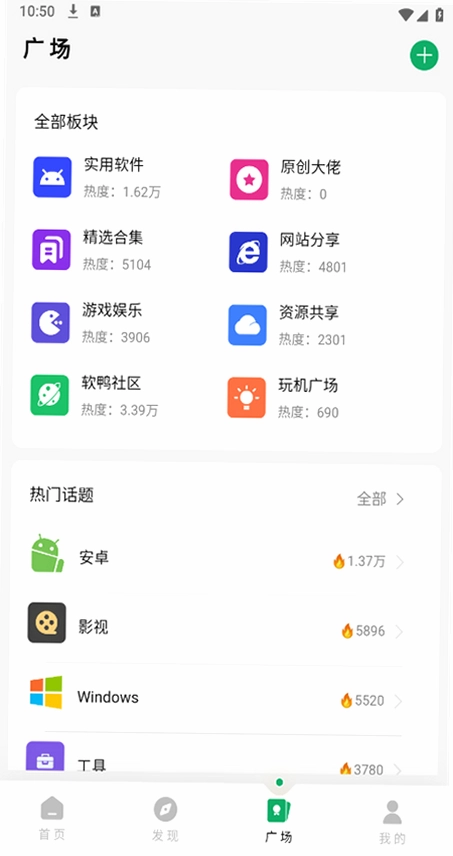Screen dimensions: 453x856
Task: Open the Windows hot topic
Action: [x=216, y=697]
